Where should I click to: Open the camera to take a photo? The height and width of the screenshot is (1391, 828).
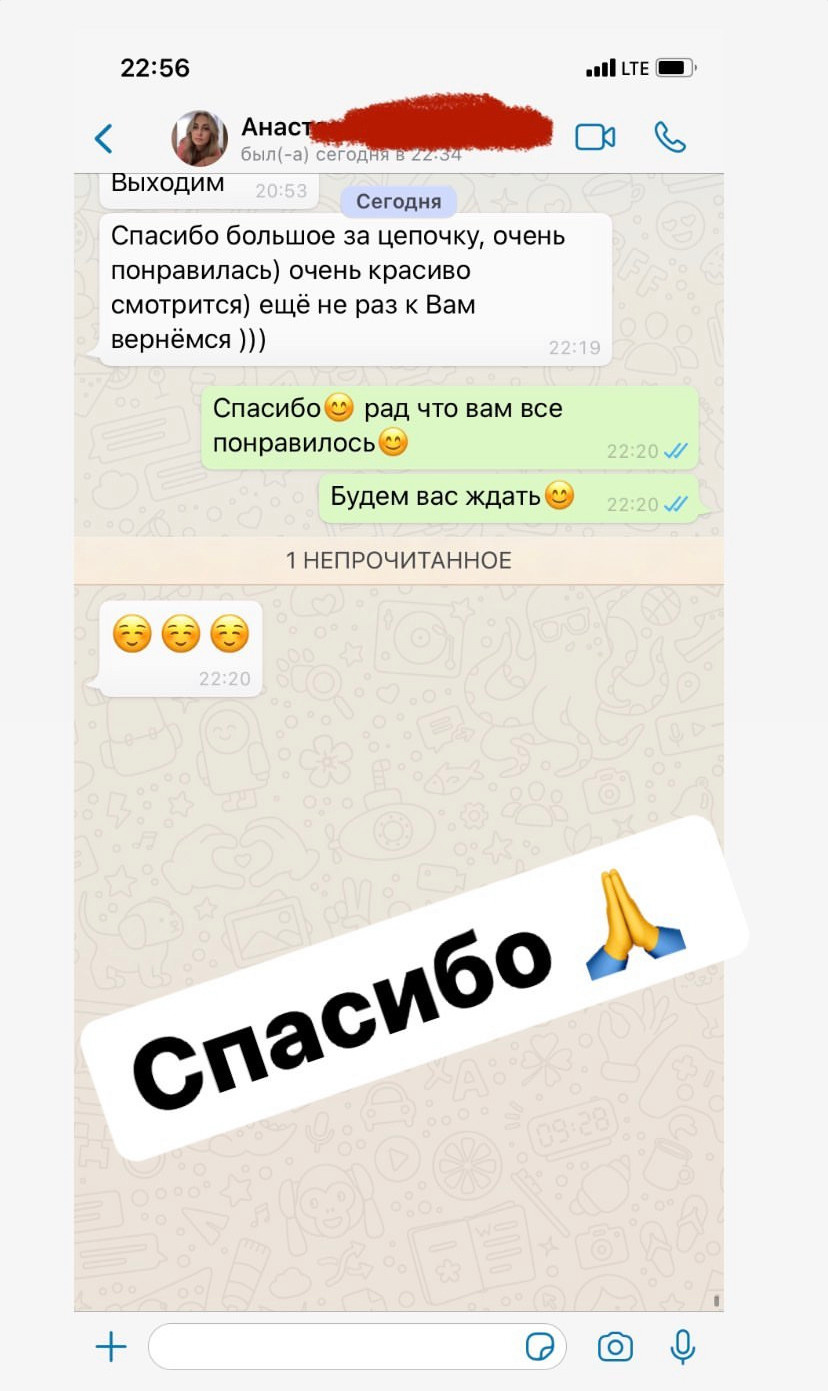pyautogui.click(x=615, y=1346)
